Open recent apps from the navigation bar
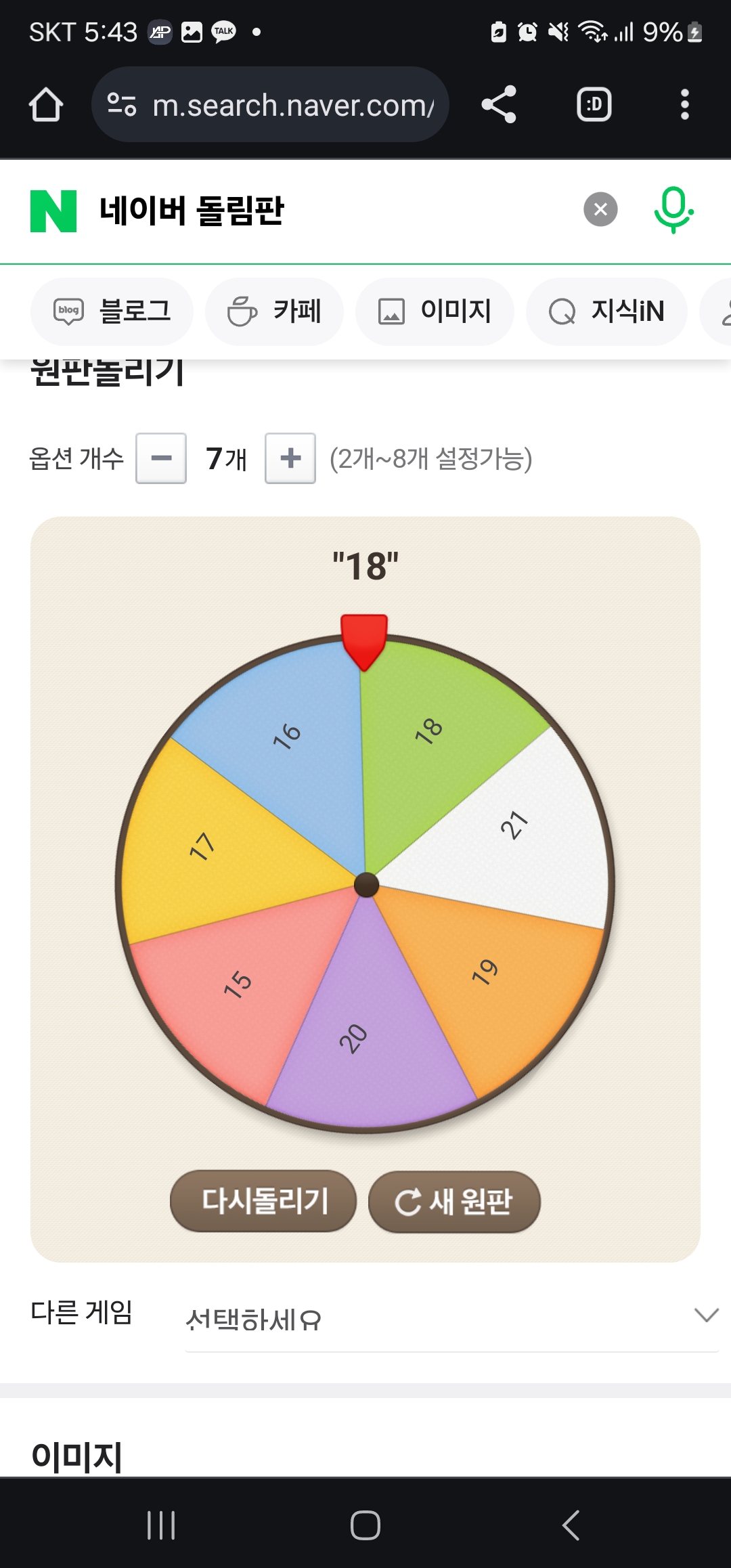 [161, 1525]
